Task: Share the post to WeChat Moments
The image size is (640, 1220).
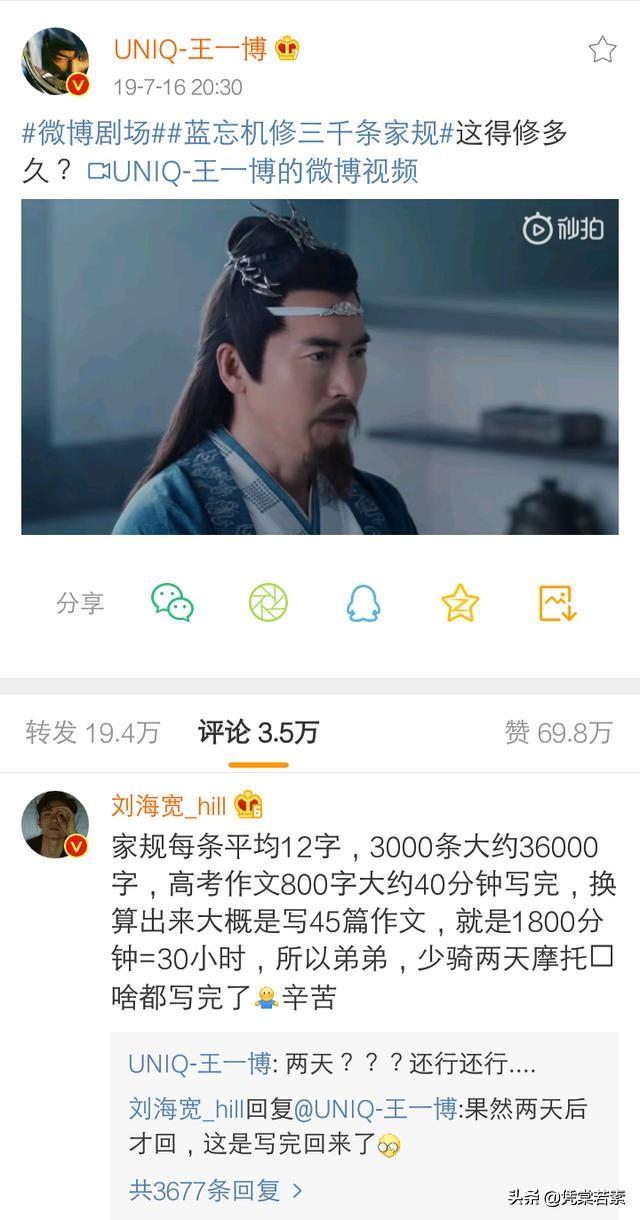Action: (268, 603)
